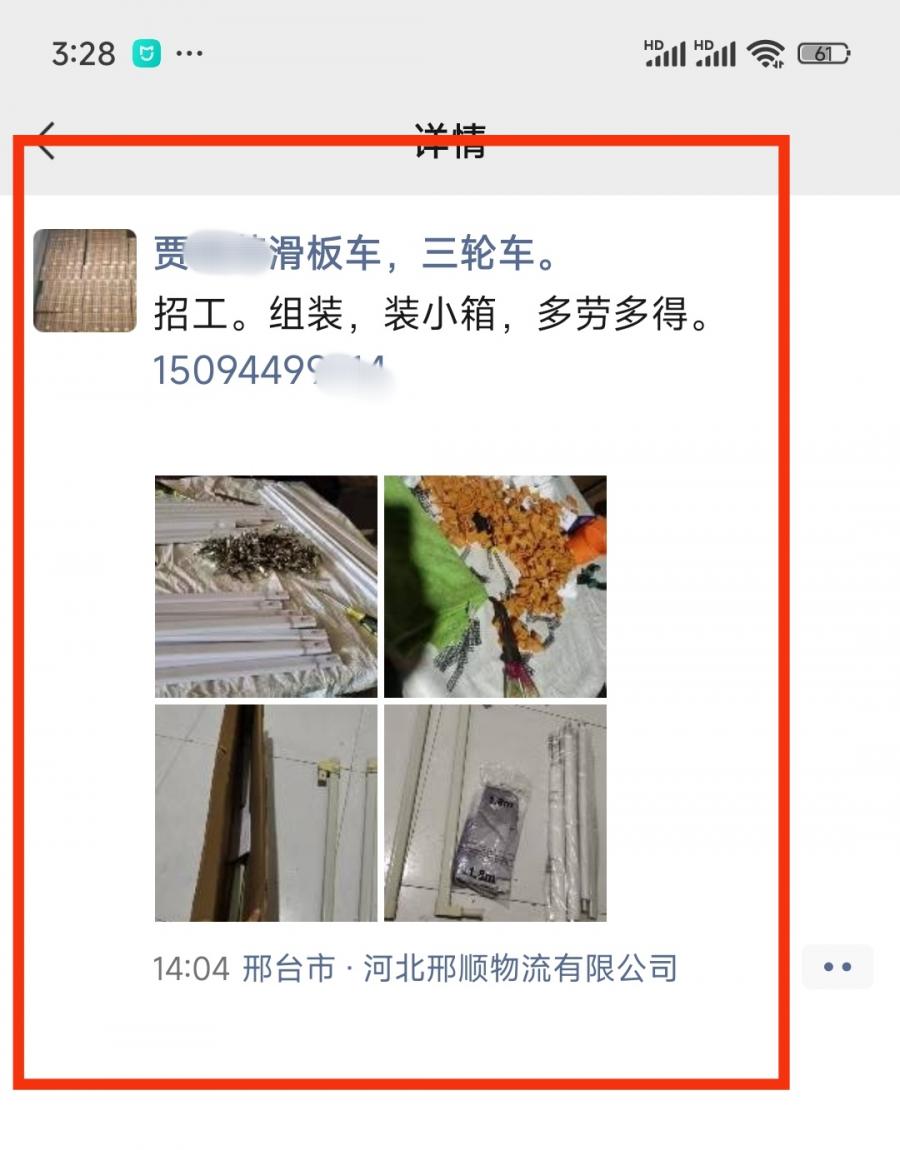Go back from the 详情 page
The height and width of the screenshot is (1150, 900).
pos(46,141)
